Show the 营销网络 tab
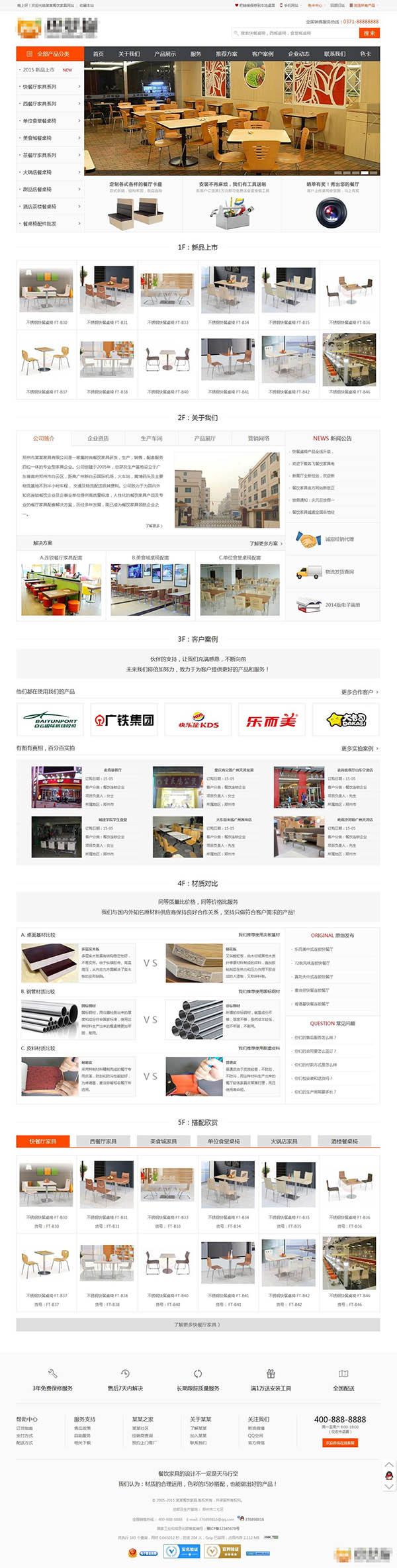The width and height of the screenshot is (397, 1568). [259, 438]
